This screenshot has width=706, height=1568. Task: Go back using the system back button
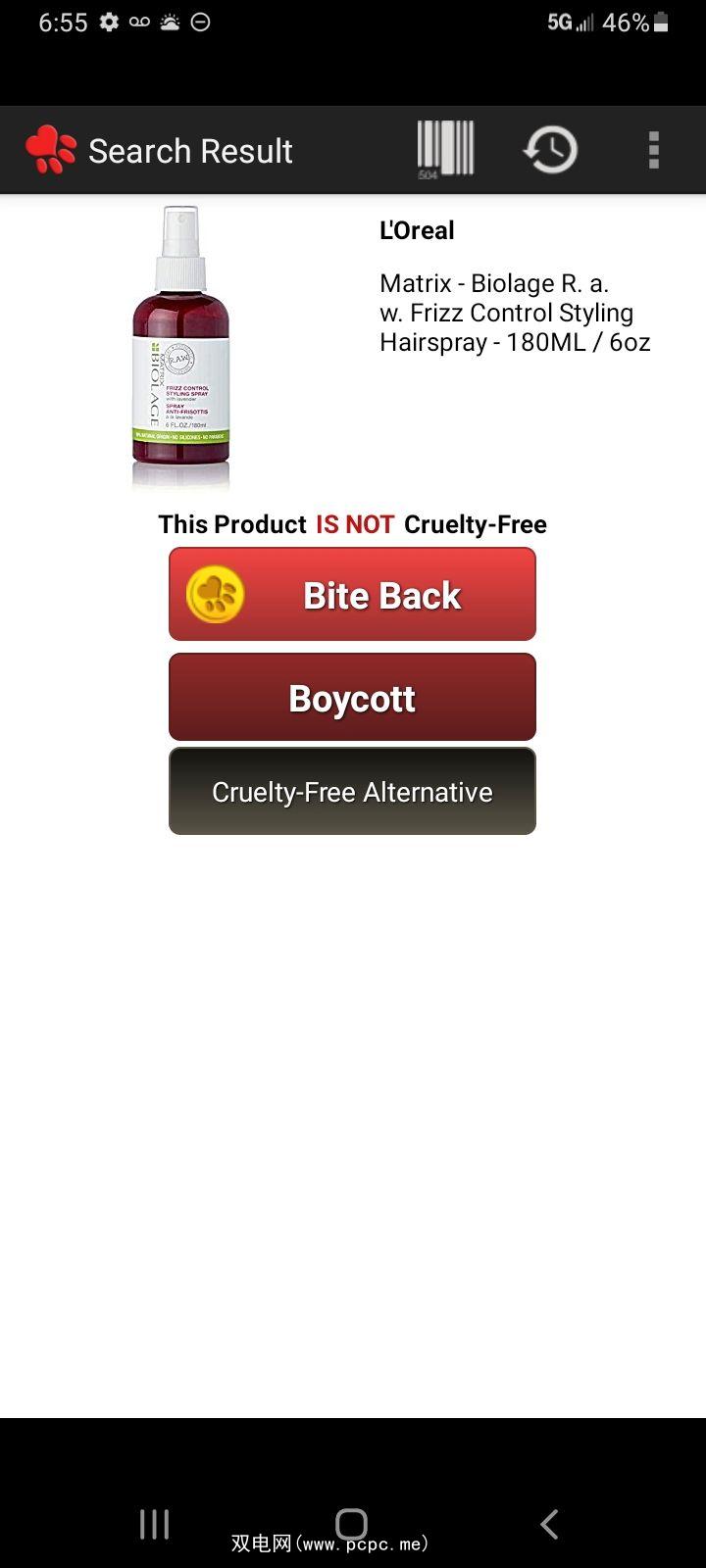click(549, 1524)
